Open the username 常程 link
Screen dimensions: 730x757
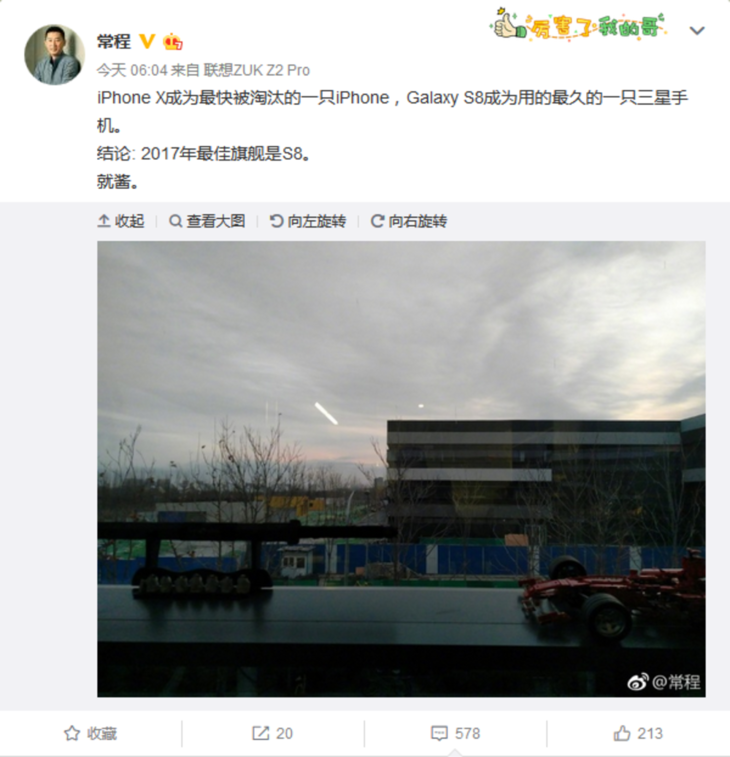click(x=113, y=42)
